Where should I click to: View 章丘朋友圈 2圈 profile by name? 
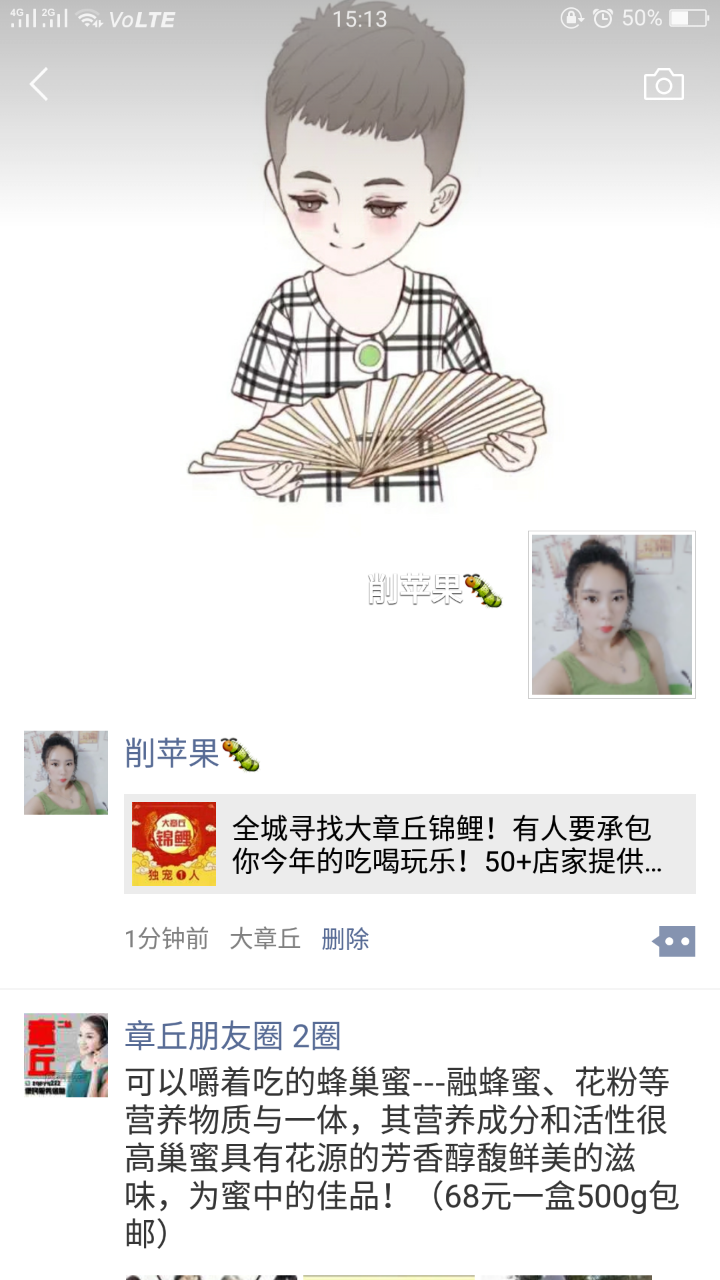(x=232, y=1036)
